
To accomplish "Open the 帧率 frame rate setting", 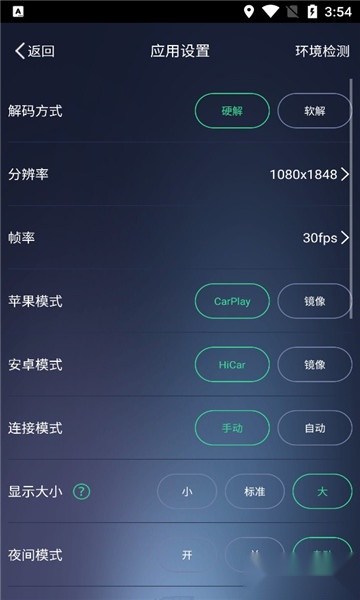I will click(x=179, y=238).
